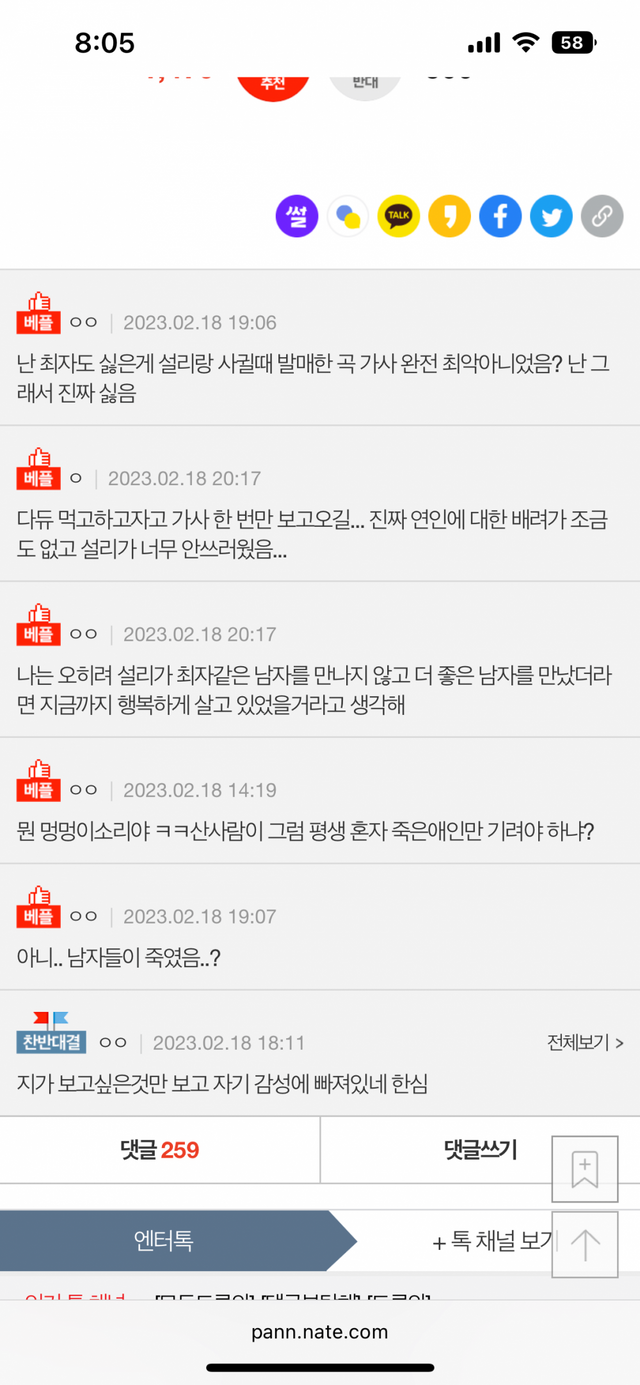
Task: Open the 엔터톡 channel
Action: pos(164,1241)
